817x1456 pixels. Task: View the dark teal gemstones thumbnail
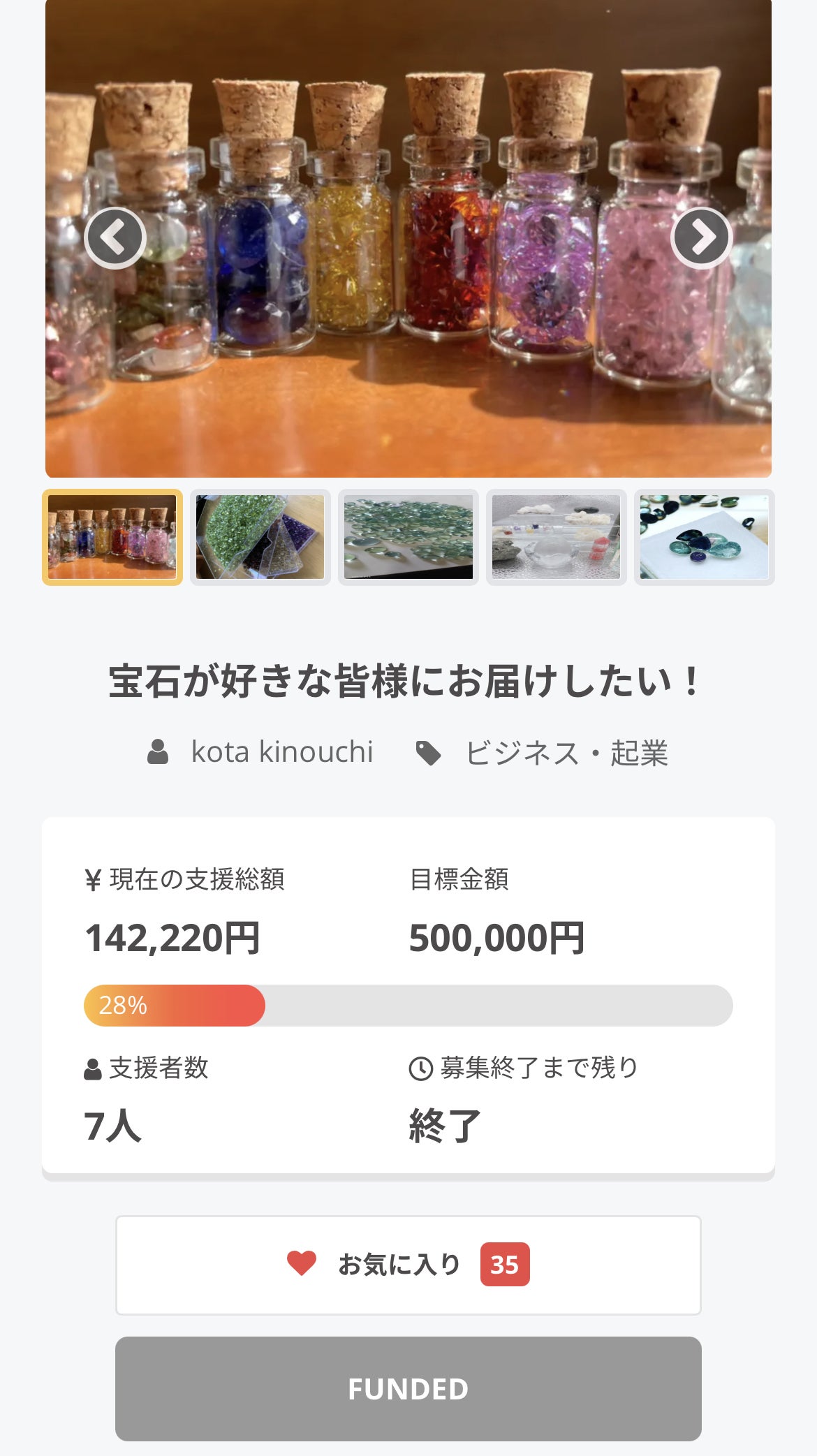(x=705, y=537)
